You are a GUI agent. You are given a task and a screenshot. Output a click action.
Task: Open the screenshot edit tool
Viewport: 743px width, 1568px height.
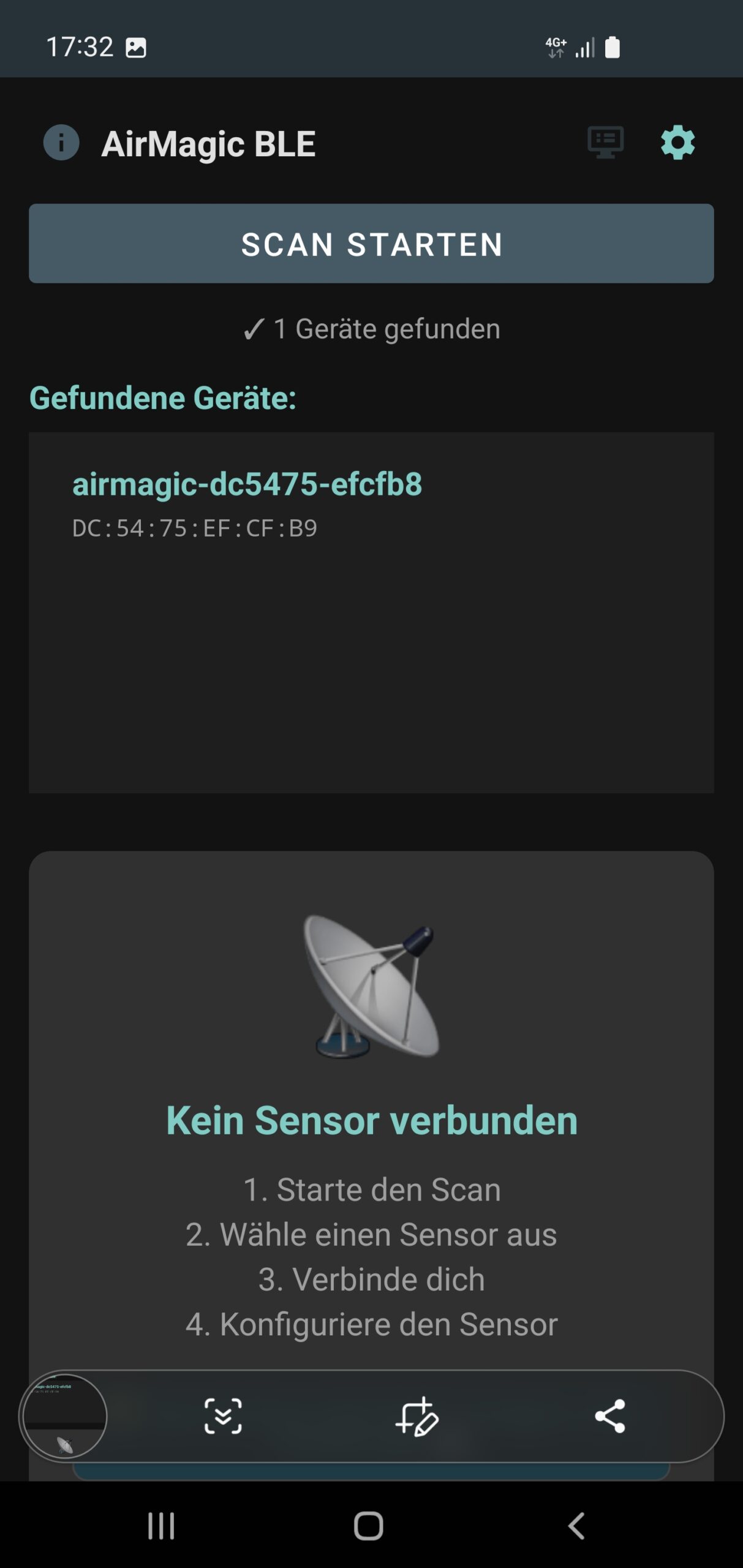[x=418, y=1416]
